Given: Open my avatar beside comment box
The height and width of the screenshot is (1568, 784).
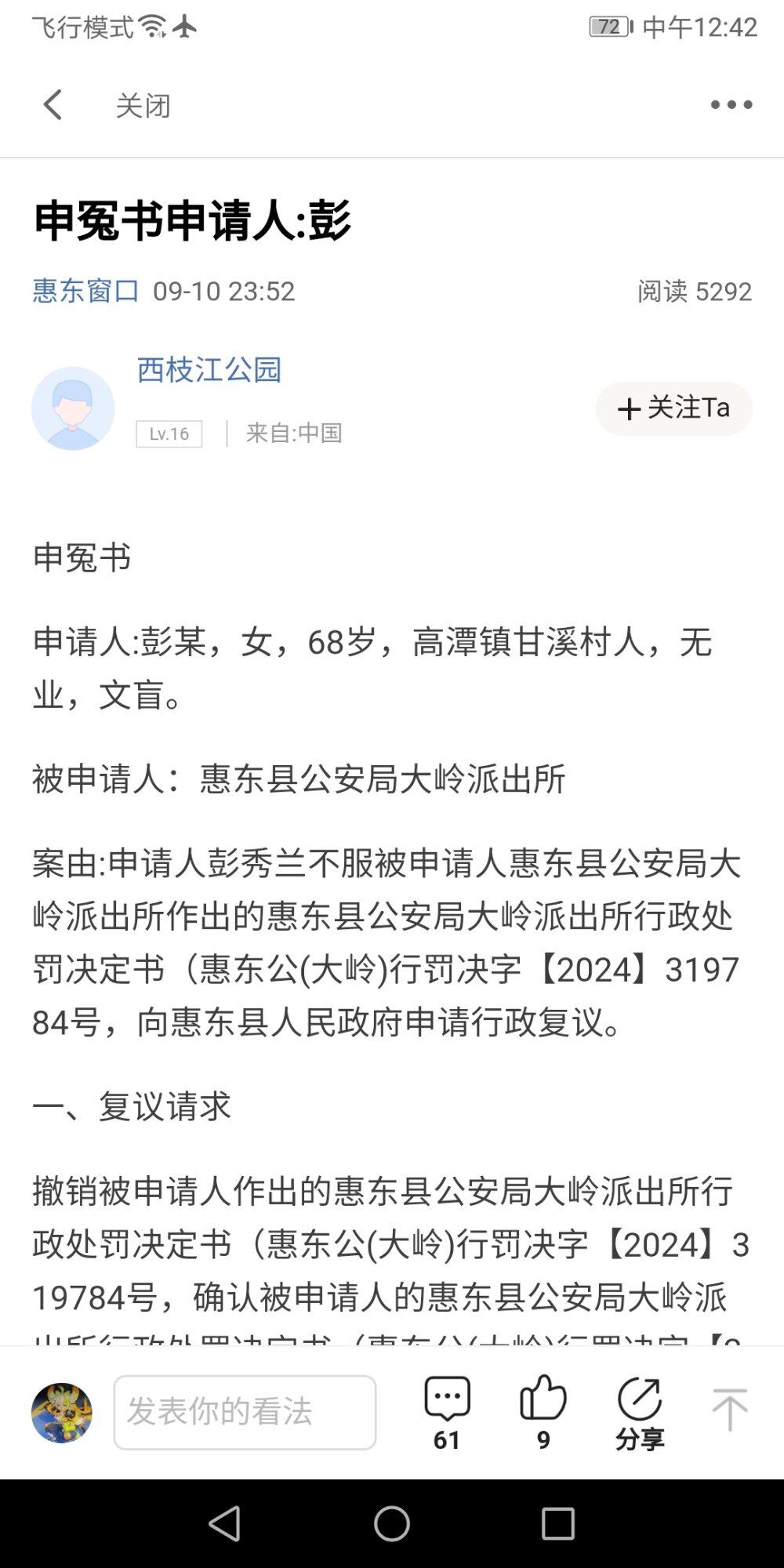Looking at the screenshot, I should [62, 1412].
